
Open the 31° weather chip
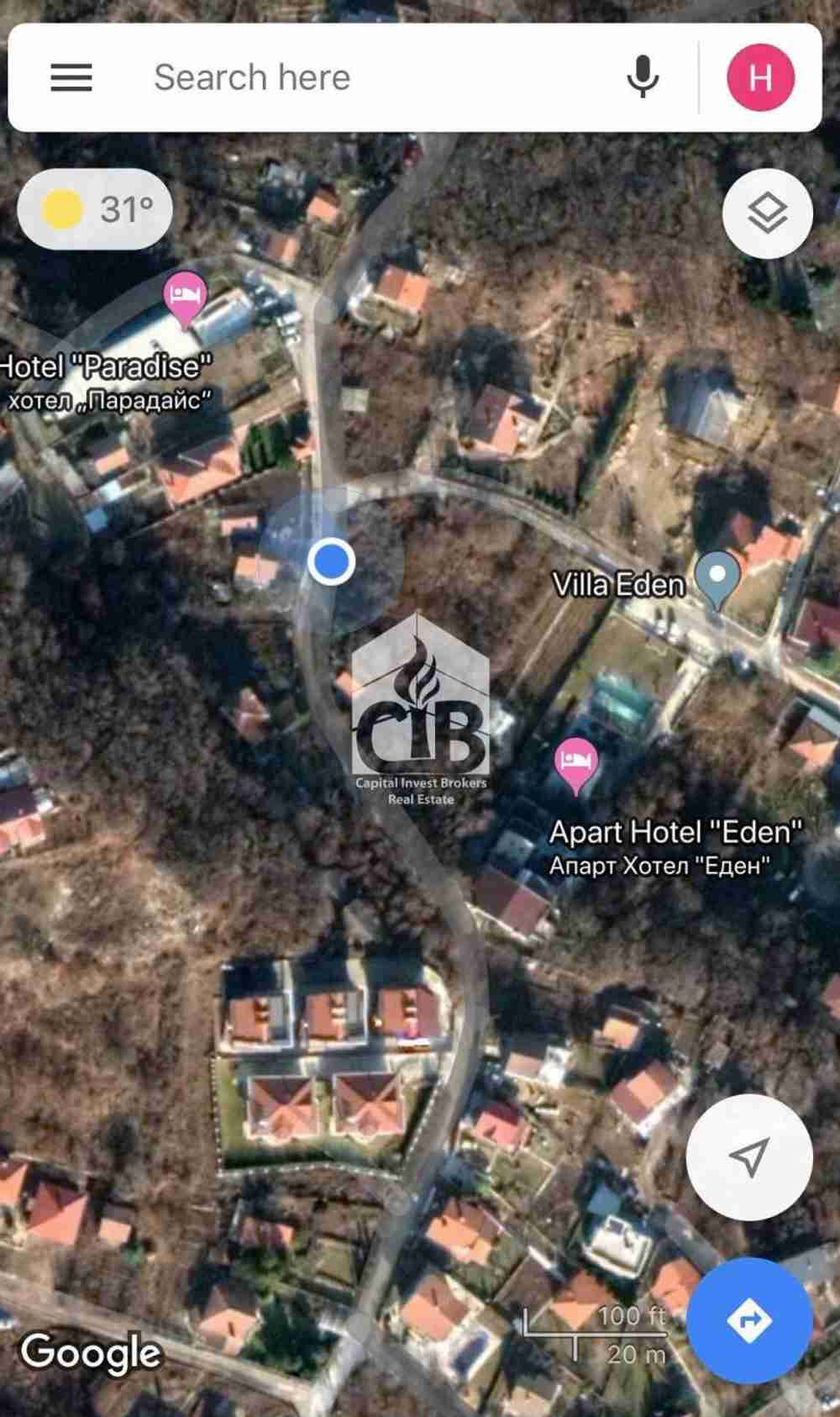tap(95, 209)
